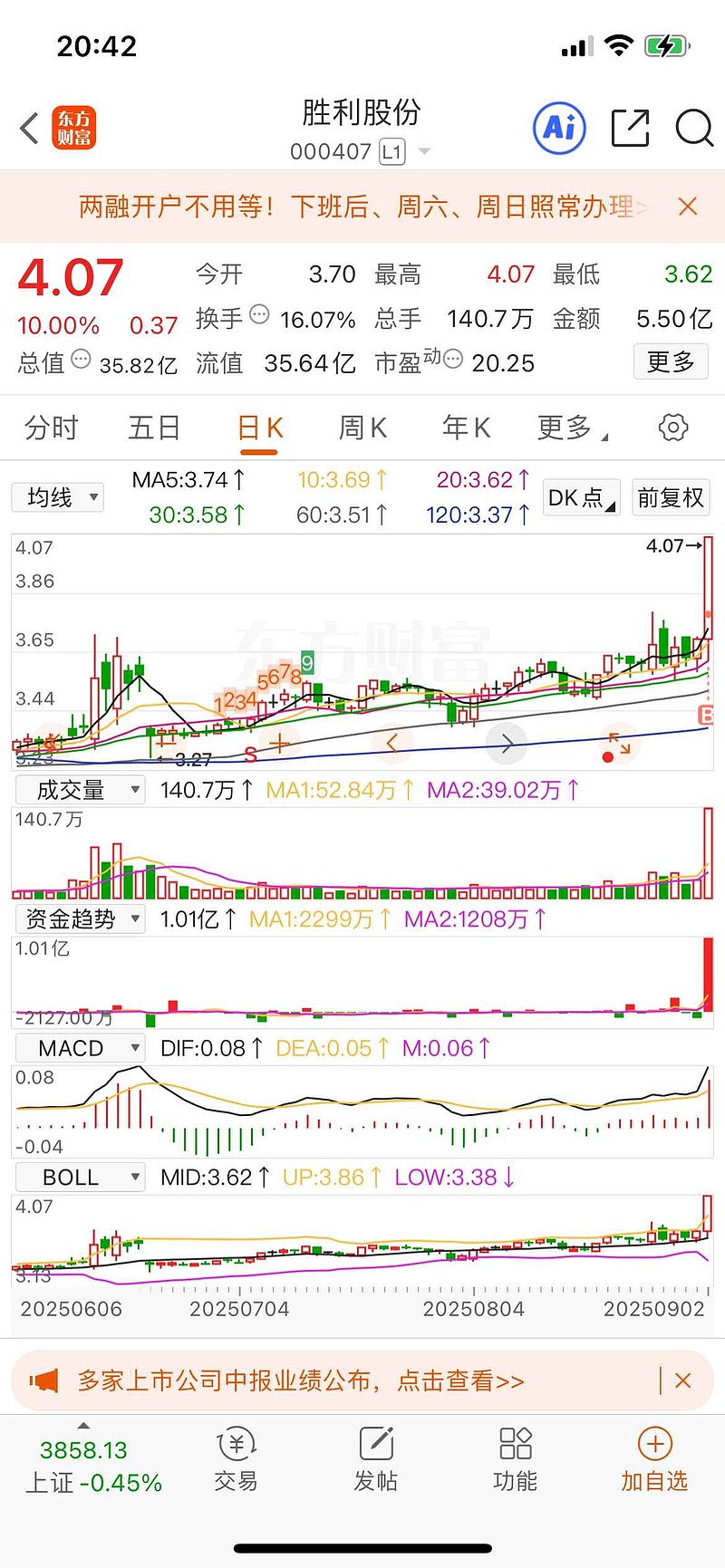Select the 年K chart tab

466,428
